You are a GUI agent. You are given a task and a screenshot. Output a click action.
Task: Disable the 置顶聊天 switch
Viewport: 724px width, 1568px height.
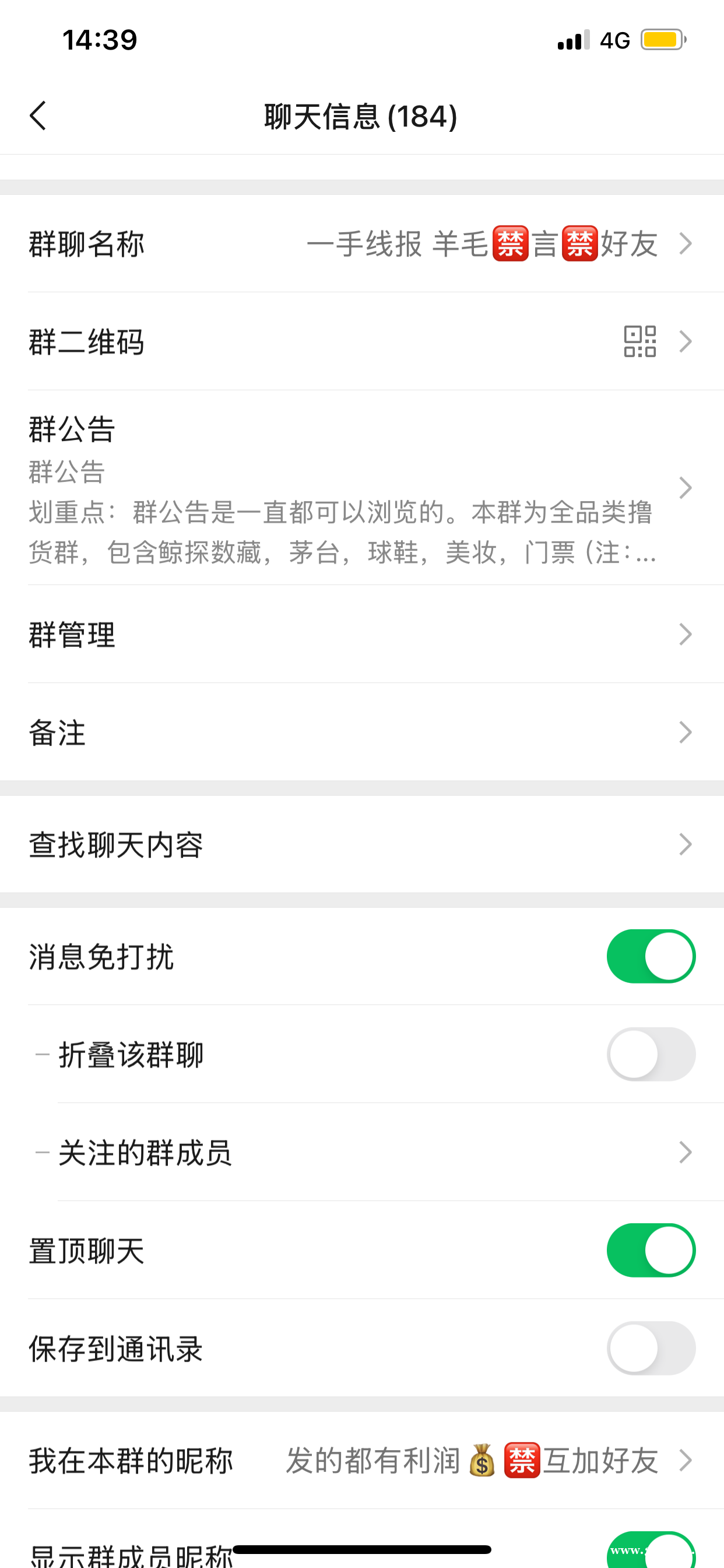pos(651,1250)
